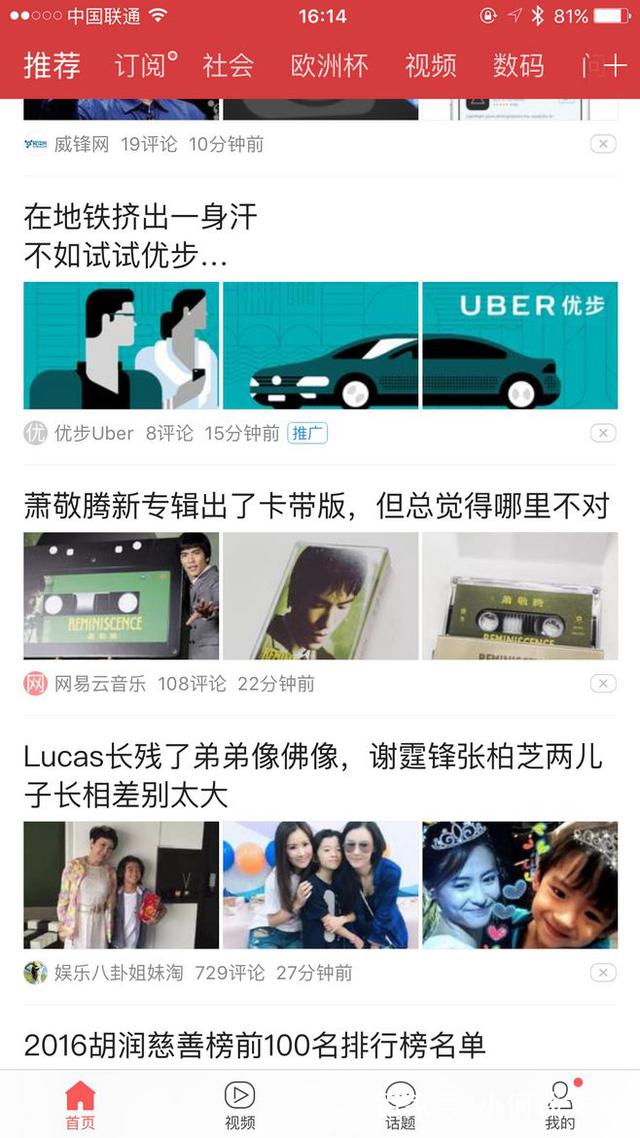Screen dimensions: 640x1138
Task: Dismiss the 娱乐八卦姐妹淘 article
Action: [602, 972]
